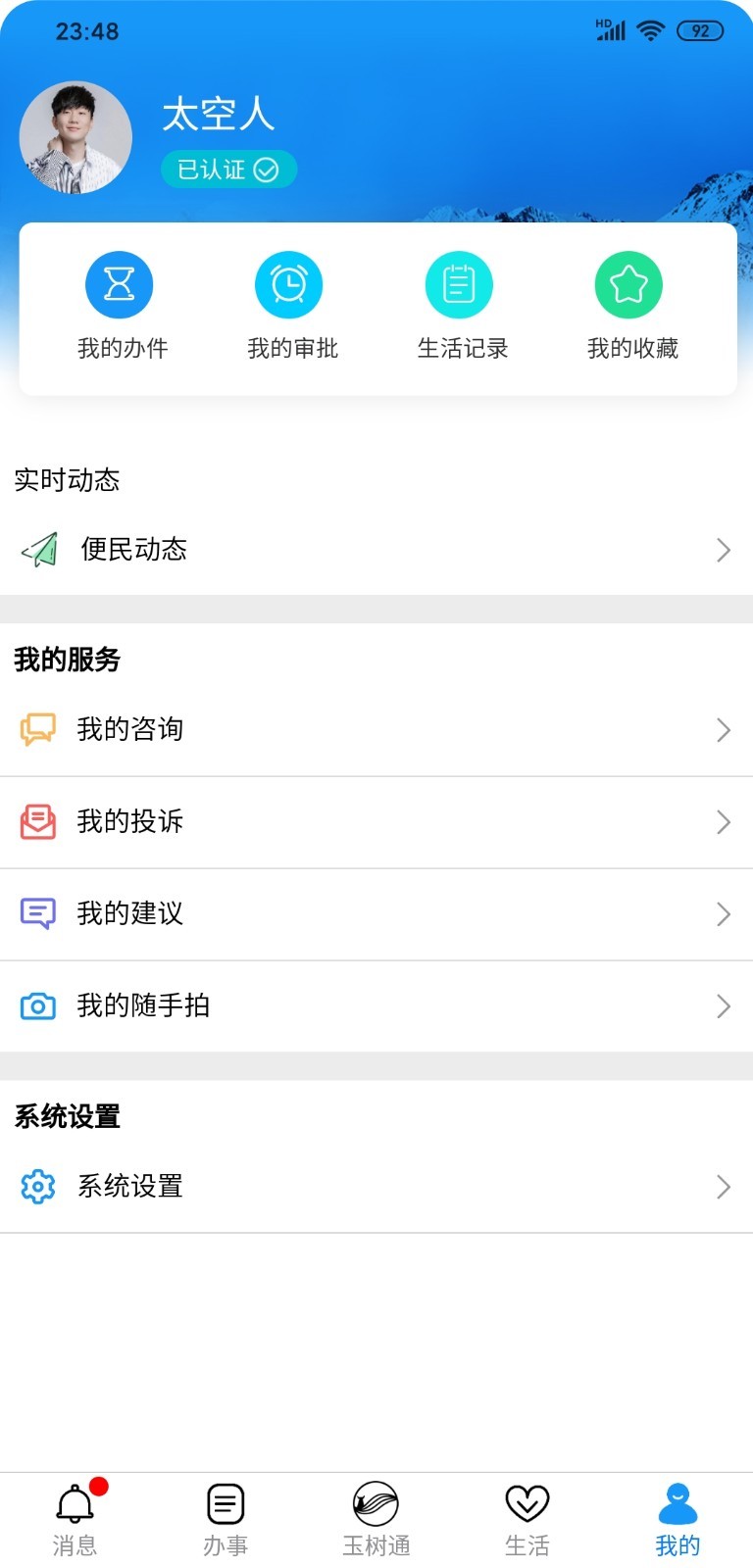
Task: Open 我的投诉 row
Action: (376, 822)
